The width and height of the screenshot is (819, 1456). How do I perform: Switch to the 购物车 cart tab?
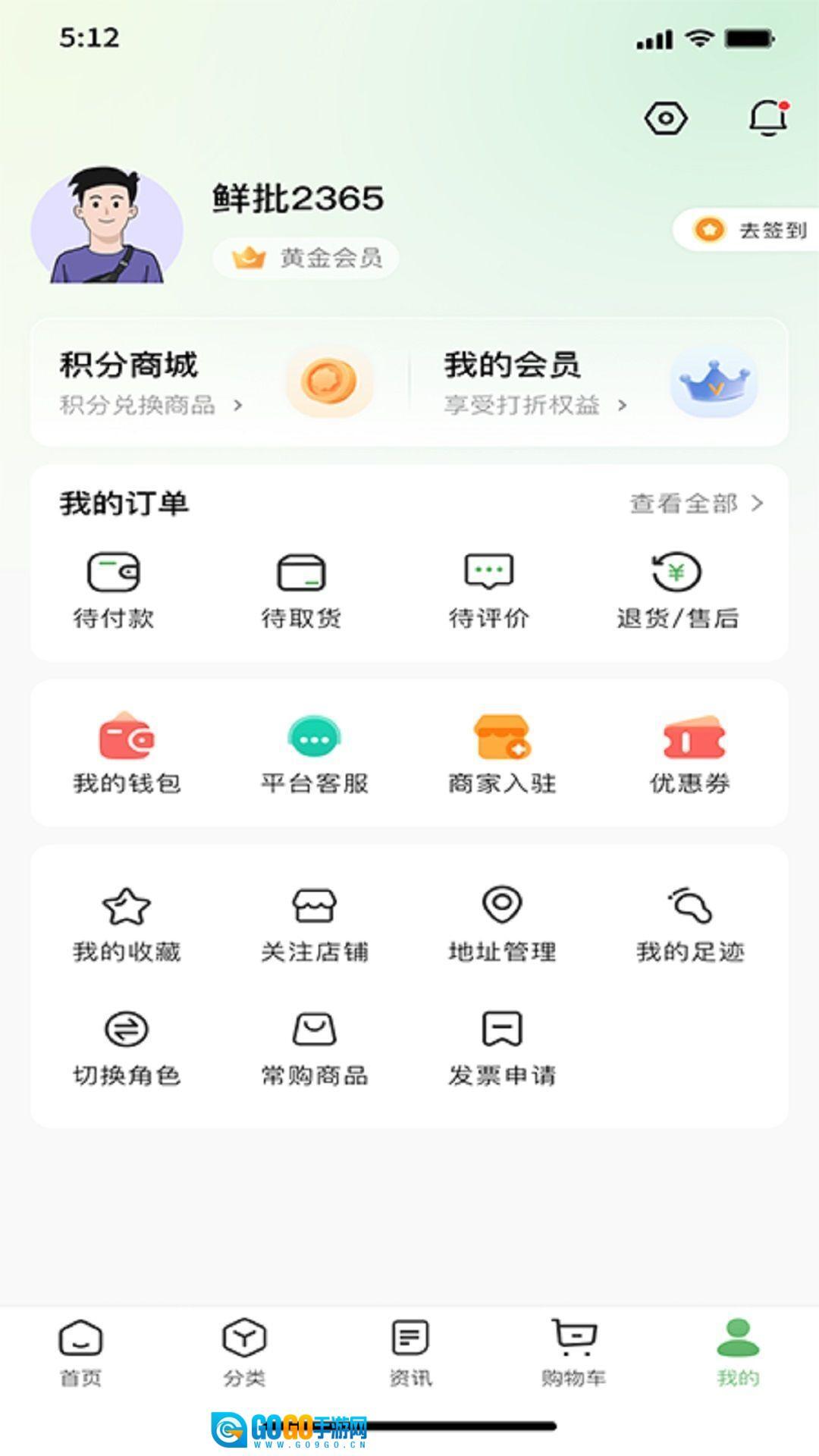[x=573, y=1354]
